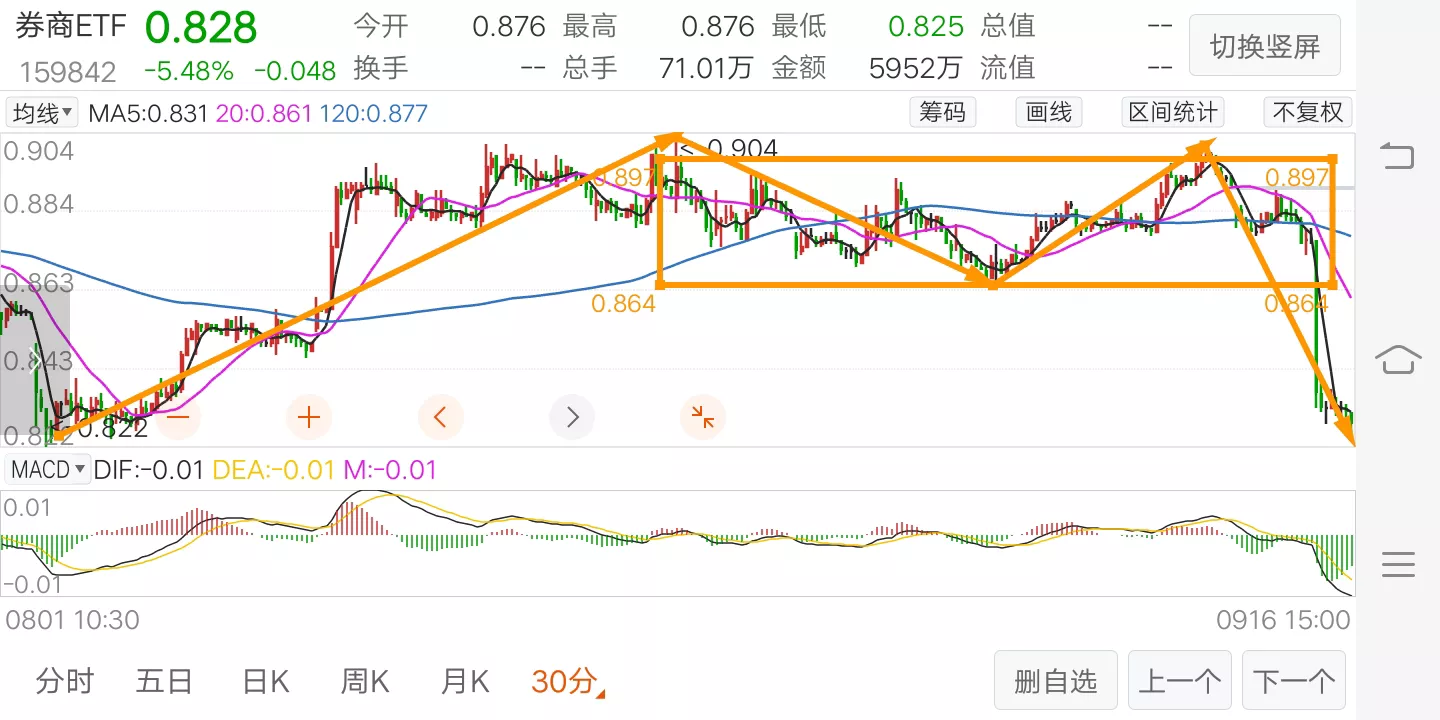Switch to the 五日 tab
Viewport: 1440px width, 720px height.
click(x=164, y=682)
